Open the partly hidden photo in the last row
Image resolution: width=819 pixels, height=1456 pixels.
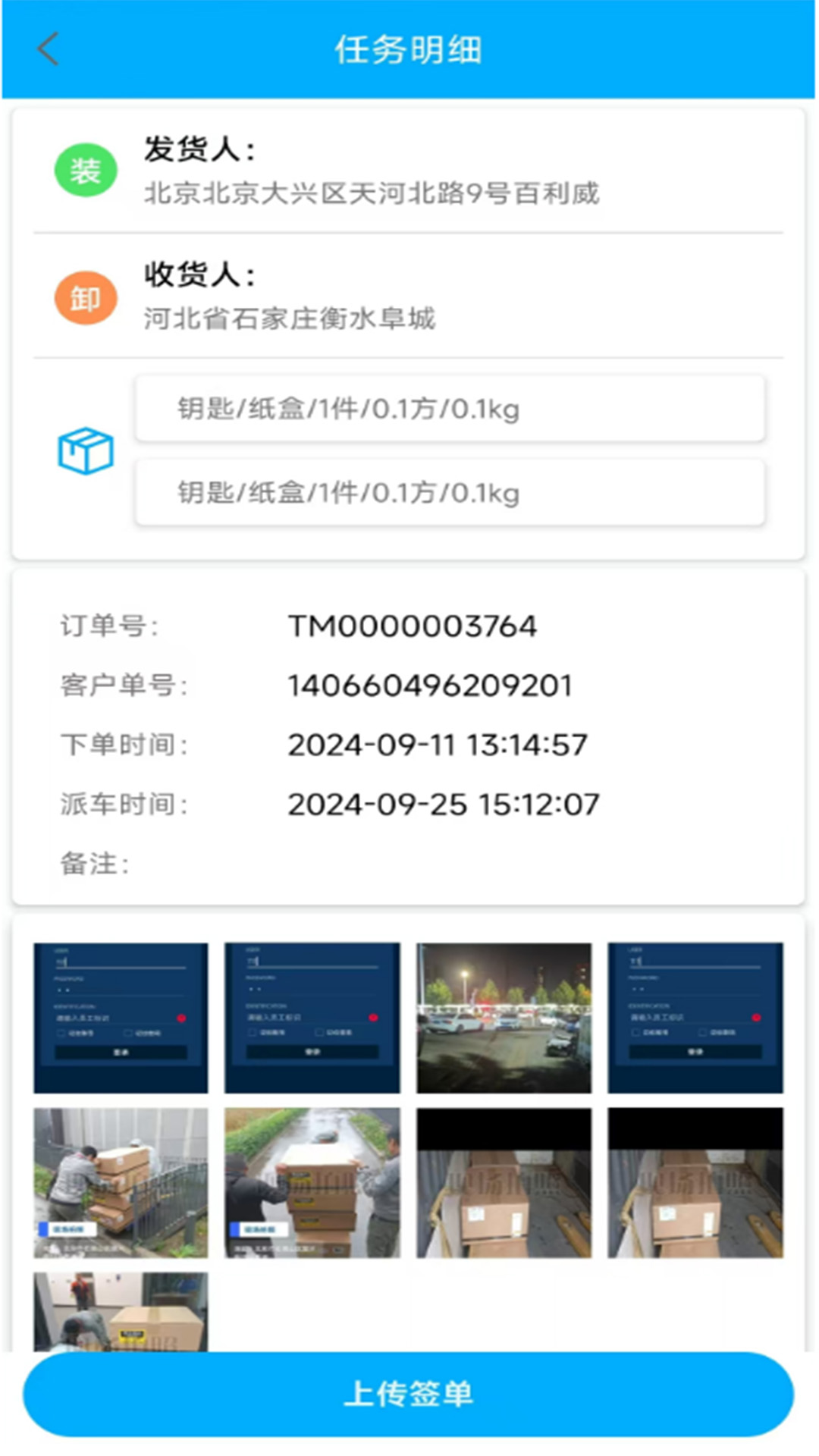click(x=121, y=1311)
